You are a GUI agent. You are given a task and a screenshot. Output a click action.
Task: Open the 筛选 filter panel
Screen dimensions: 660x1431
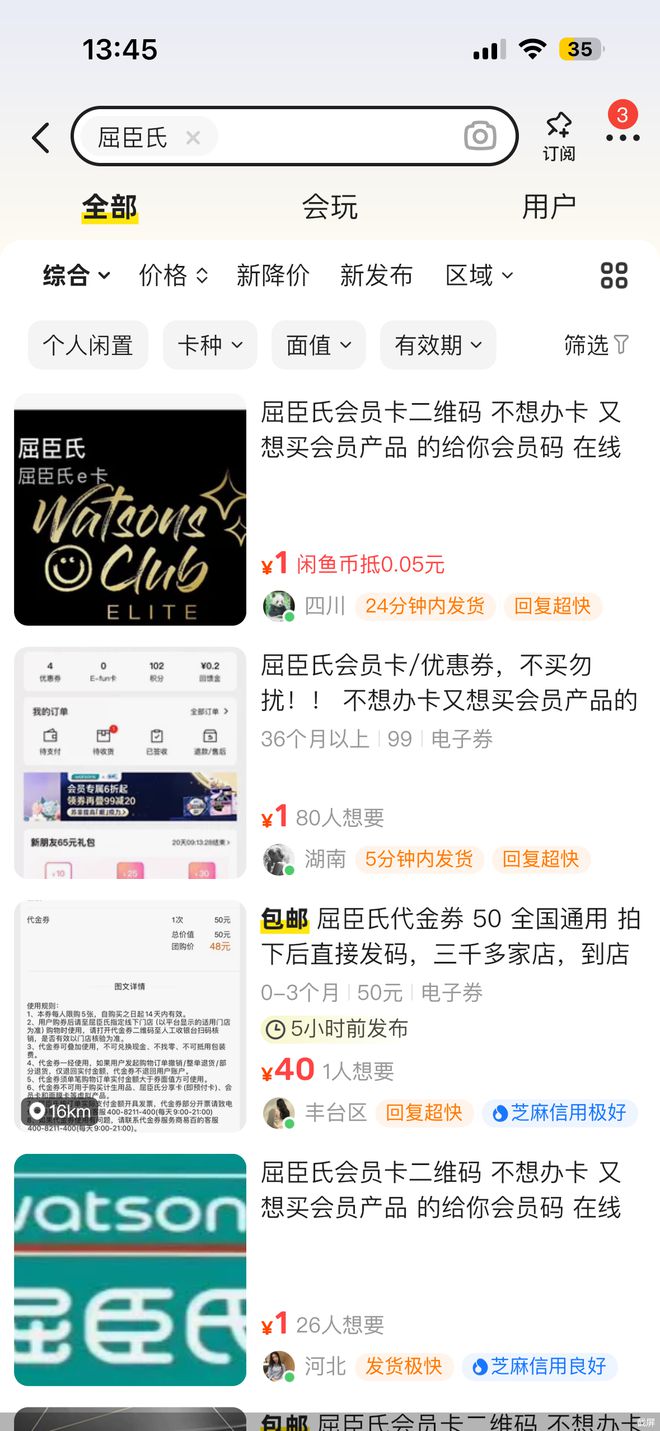pyautogui.click(x=596, y=345)
